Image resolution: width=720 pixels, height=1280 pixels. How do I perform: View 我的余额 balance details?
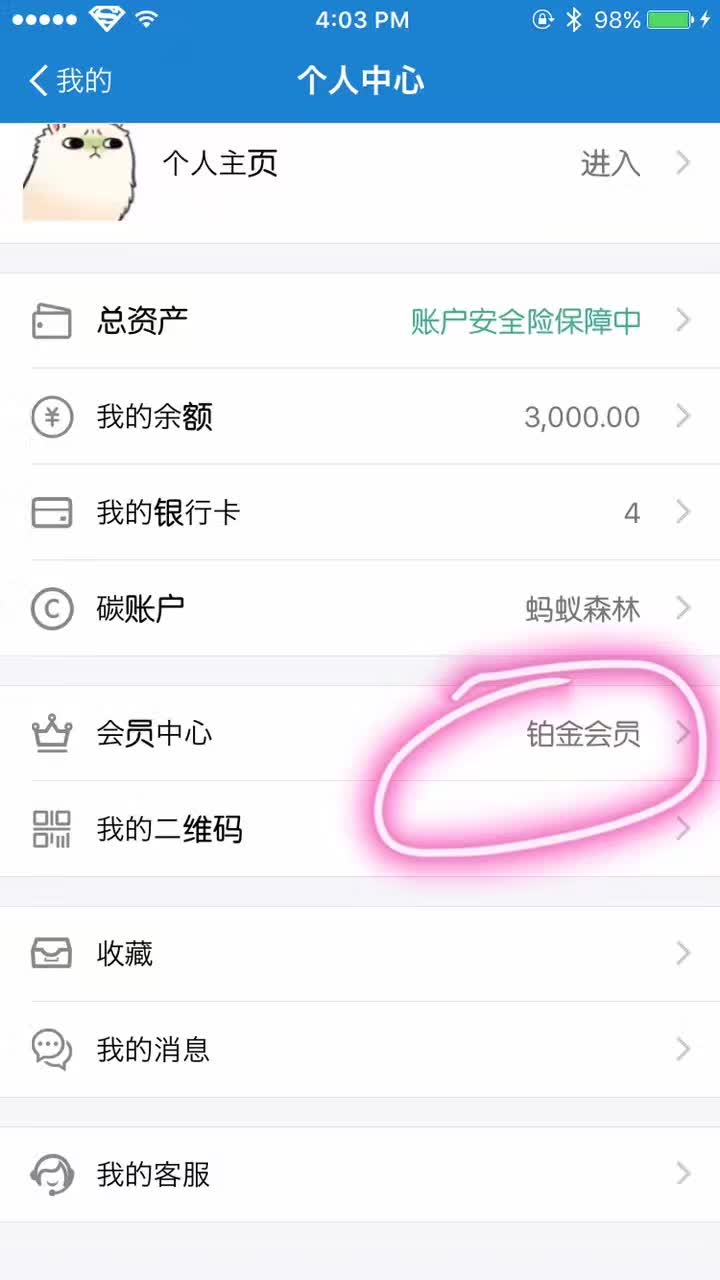[360, 416]
